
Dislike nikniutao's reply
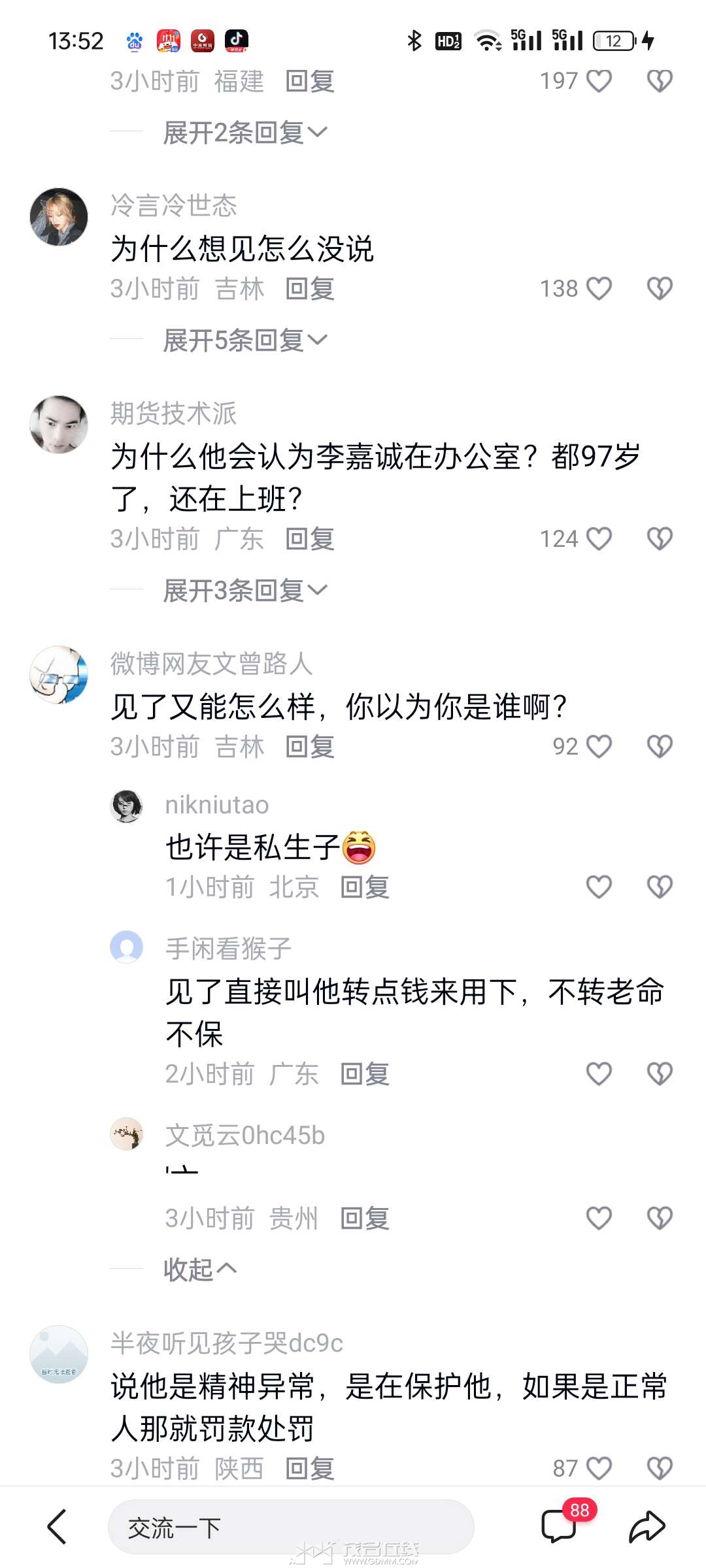660,887
